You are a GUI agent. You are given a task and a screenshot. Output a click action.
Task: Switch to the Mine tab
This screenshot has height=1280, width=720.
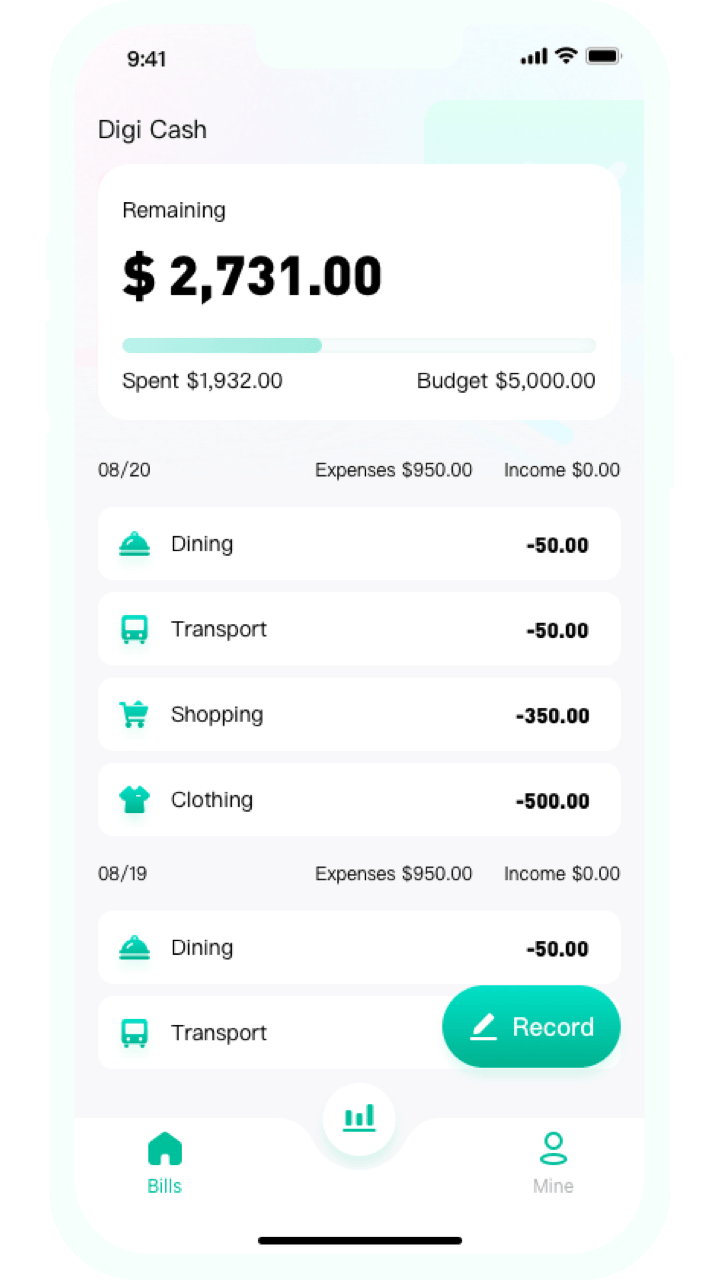553,1162
